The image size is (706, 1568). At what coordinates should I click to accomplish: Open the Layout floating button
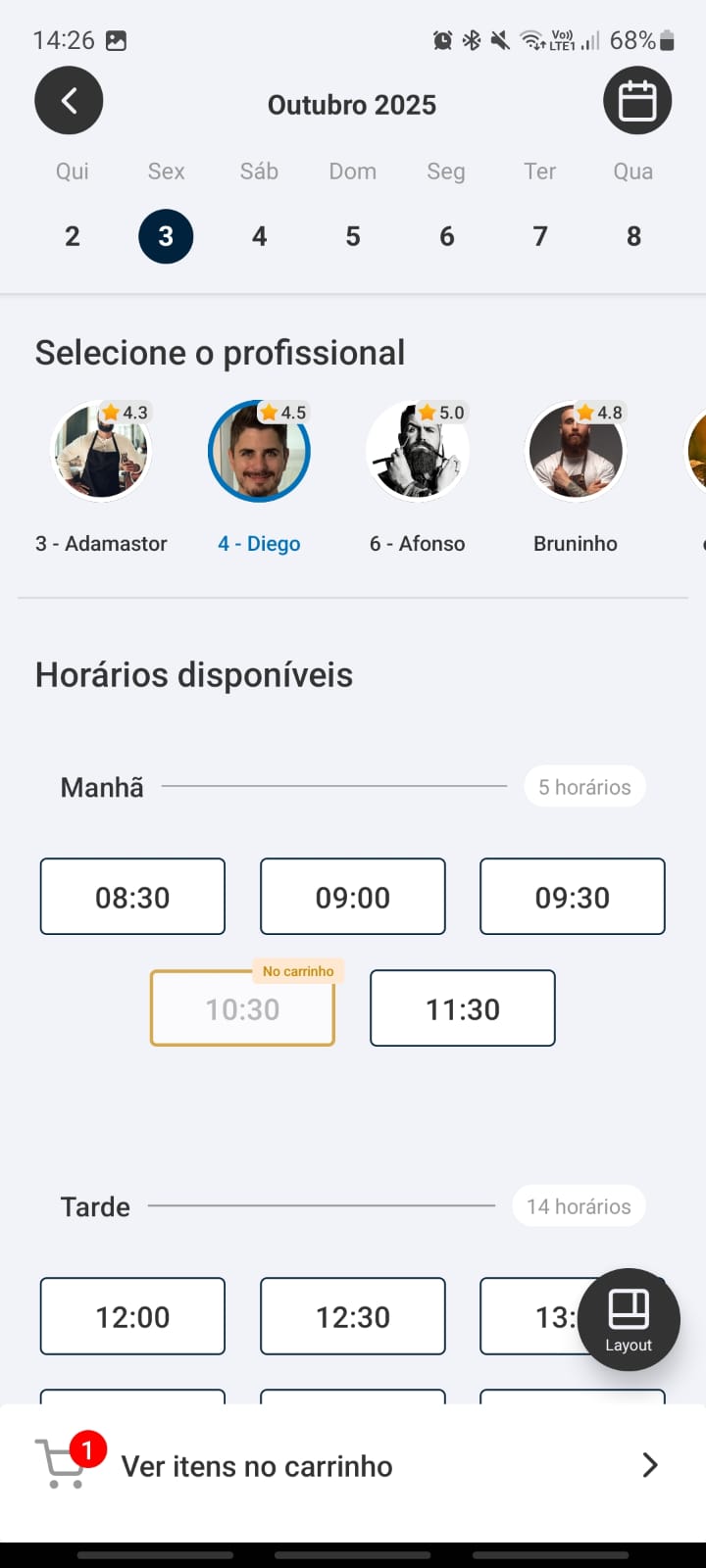629,1319
